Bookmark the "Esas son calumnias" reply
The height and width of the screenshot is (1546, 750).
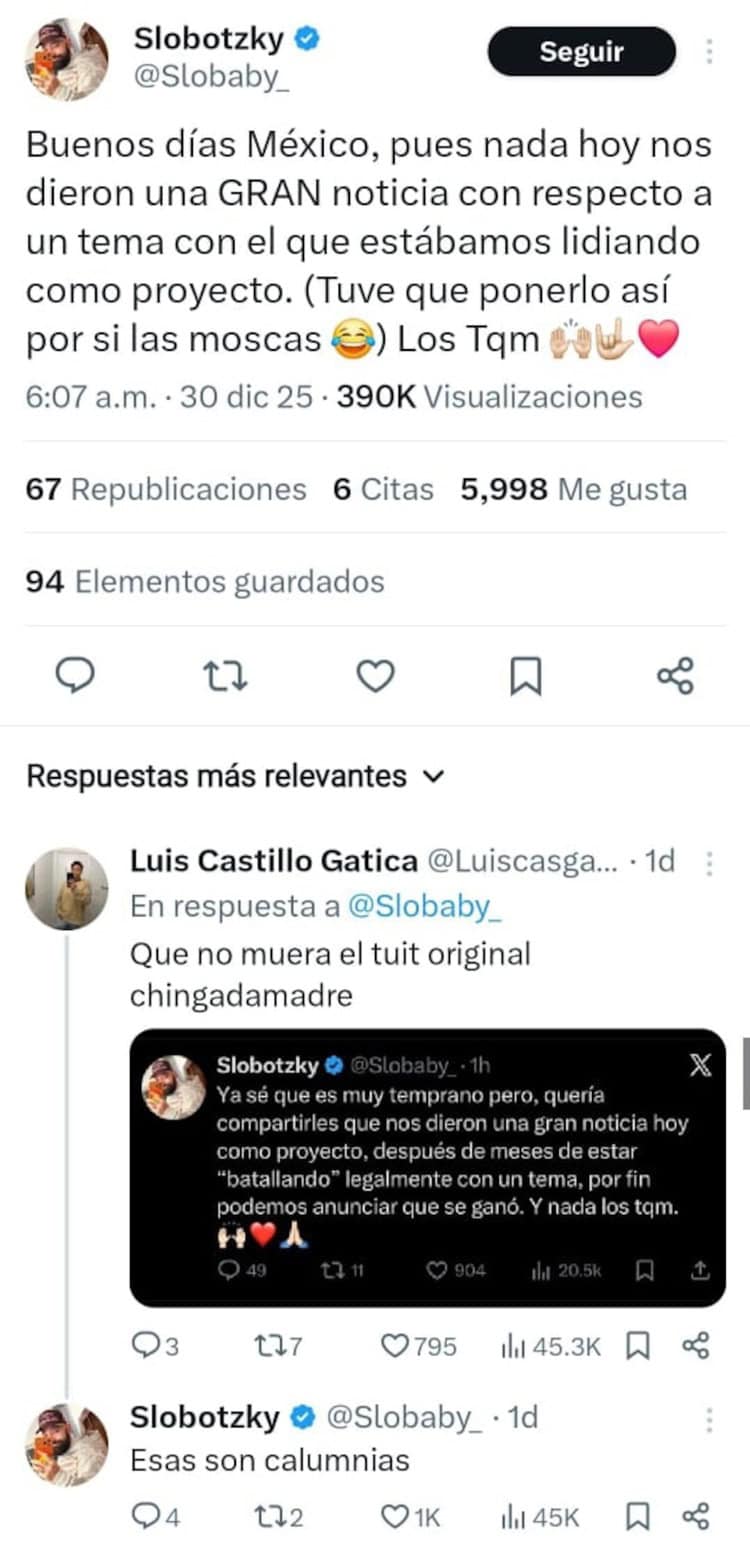click(637, 1517)
